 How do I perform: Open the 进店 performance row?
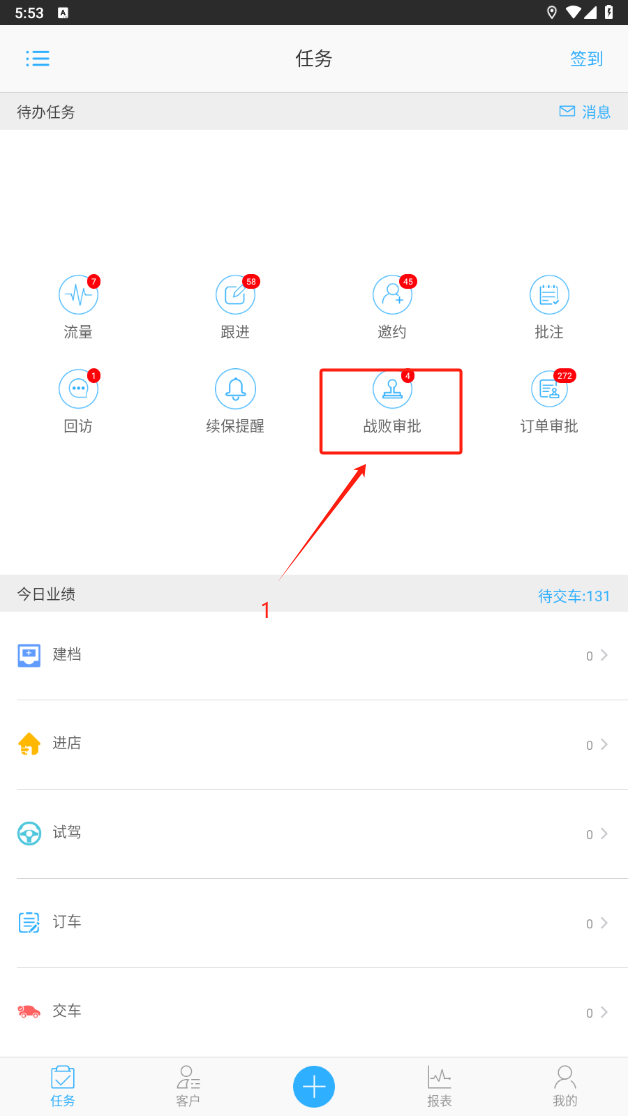pyautogui.click(x=314, y=744)
